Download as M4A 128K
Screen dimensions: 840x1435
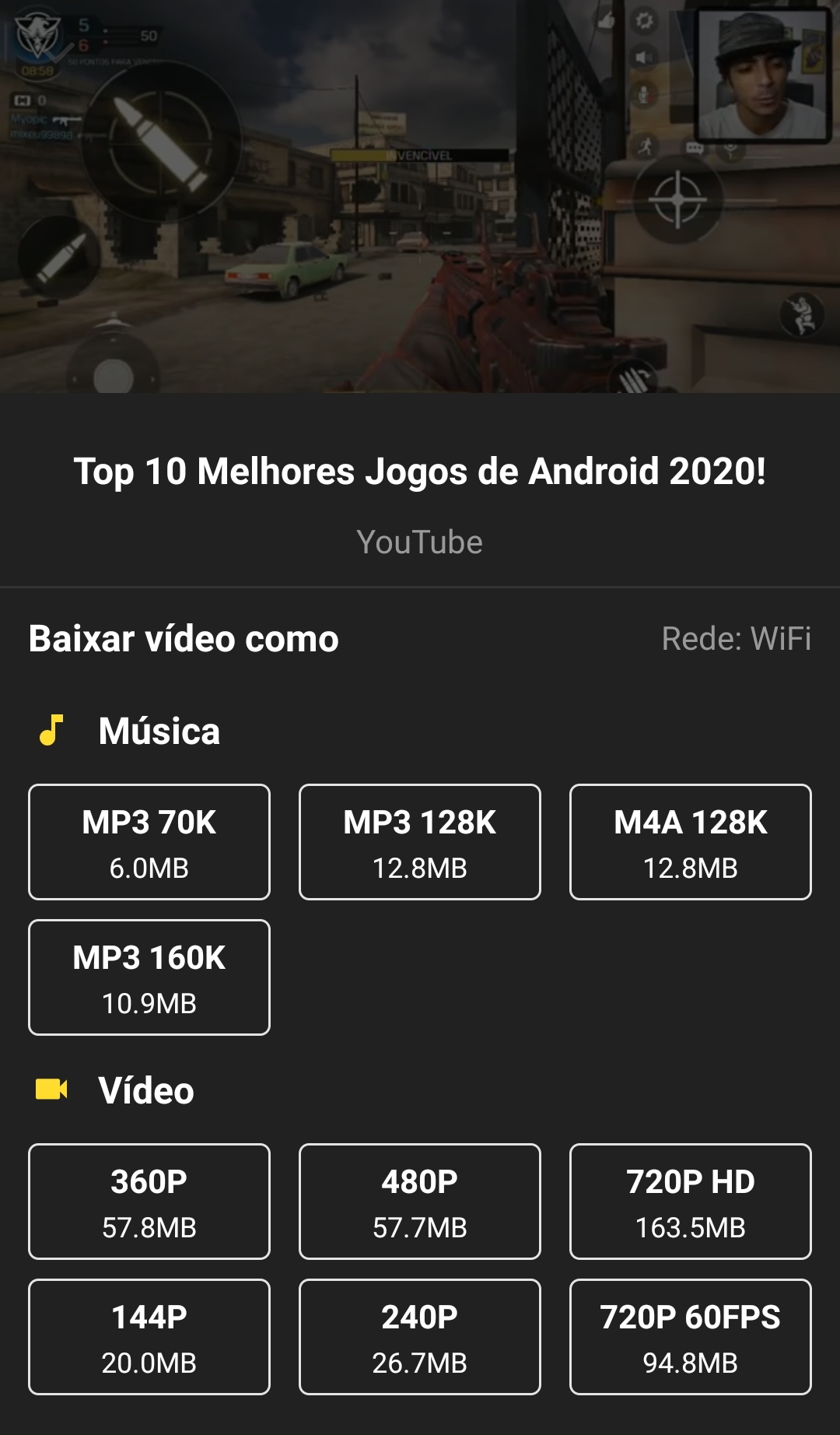[x=691, y=842]
